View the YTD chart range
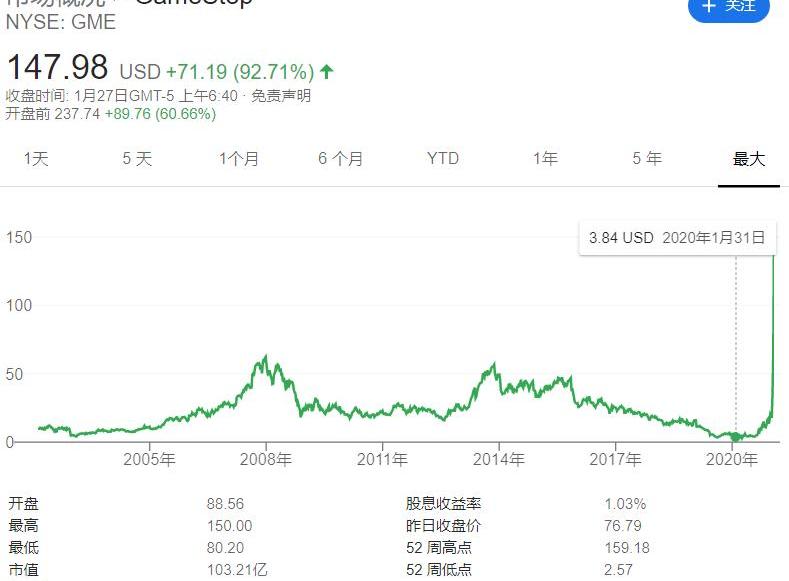This screenshot has height=581, width=789. [x=443, y=158]
